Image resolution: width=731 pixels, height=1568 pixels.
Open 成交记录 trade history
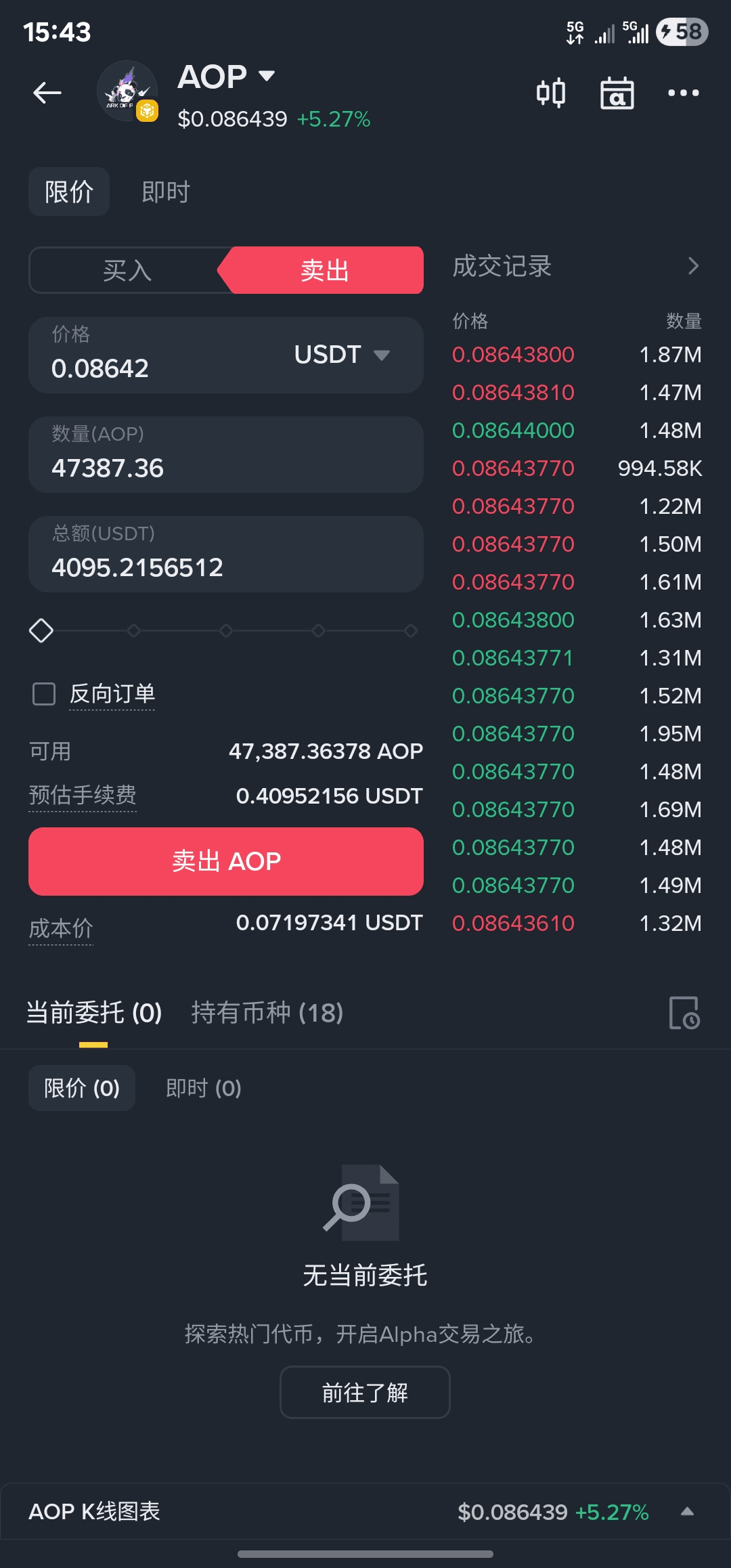(x=575, y=266)
